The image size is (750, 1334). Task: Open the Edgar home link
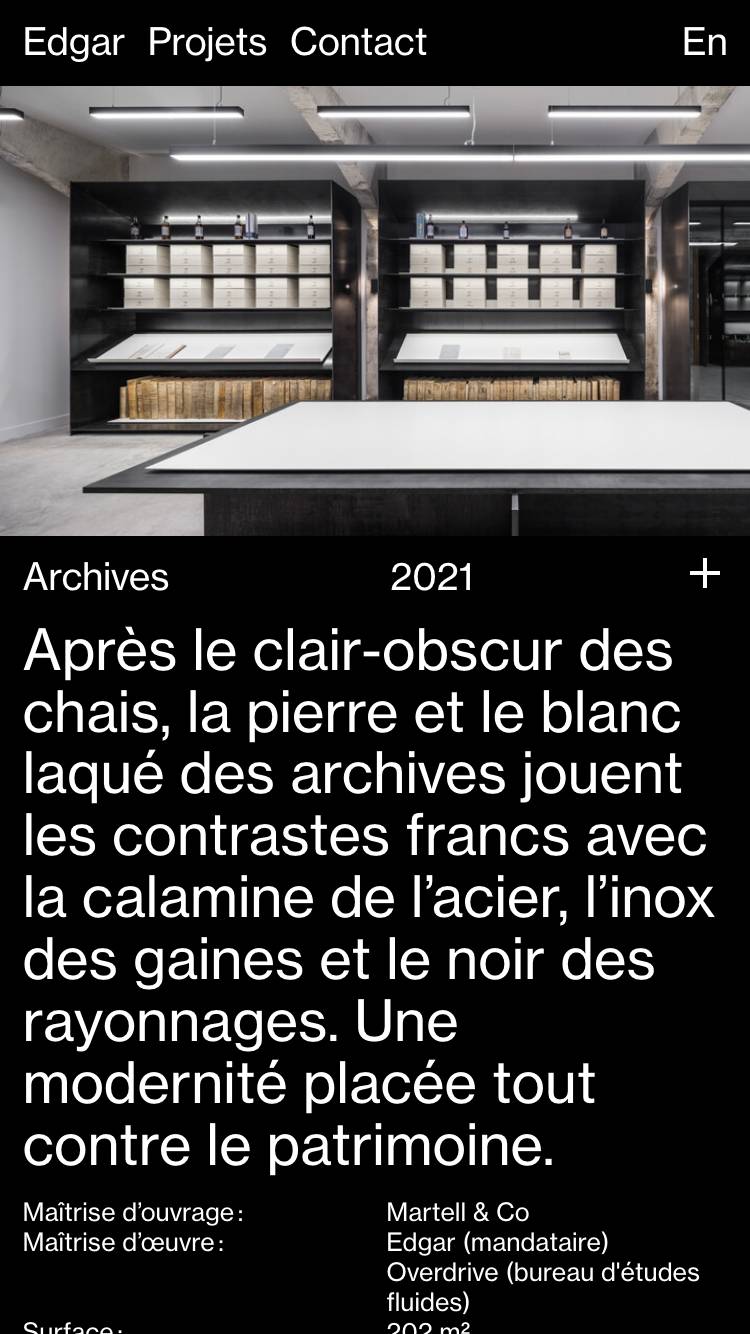coord(73,42)
